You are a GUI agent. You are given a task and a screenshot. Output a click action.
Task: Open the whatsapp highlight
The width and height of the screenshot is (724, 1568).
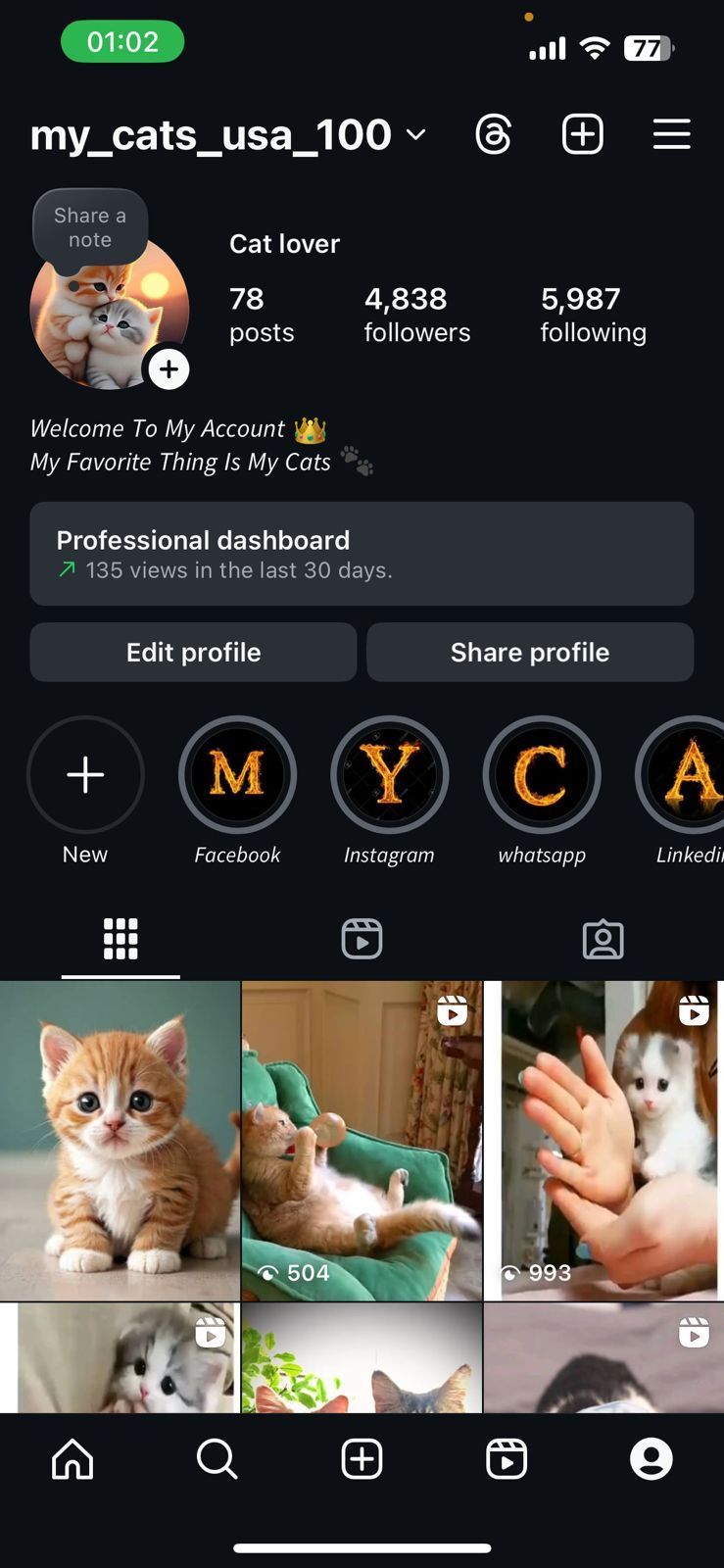(x=541, y=775)
